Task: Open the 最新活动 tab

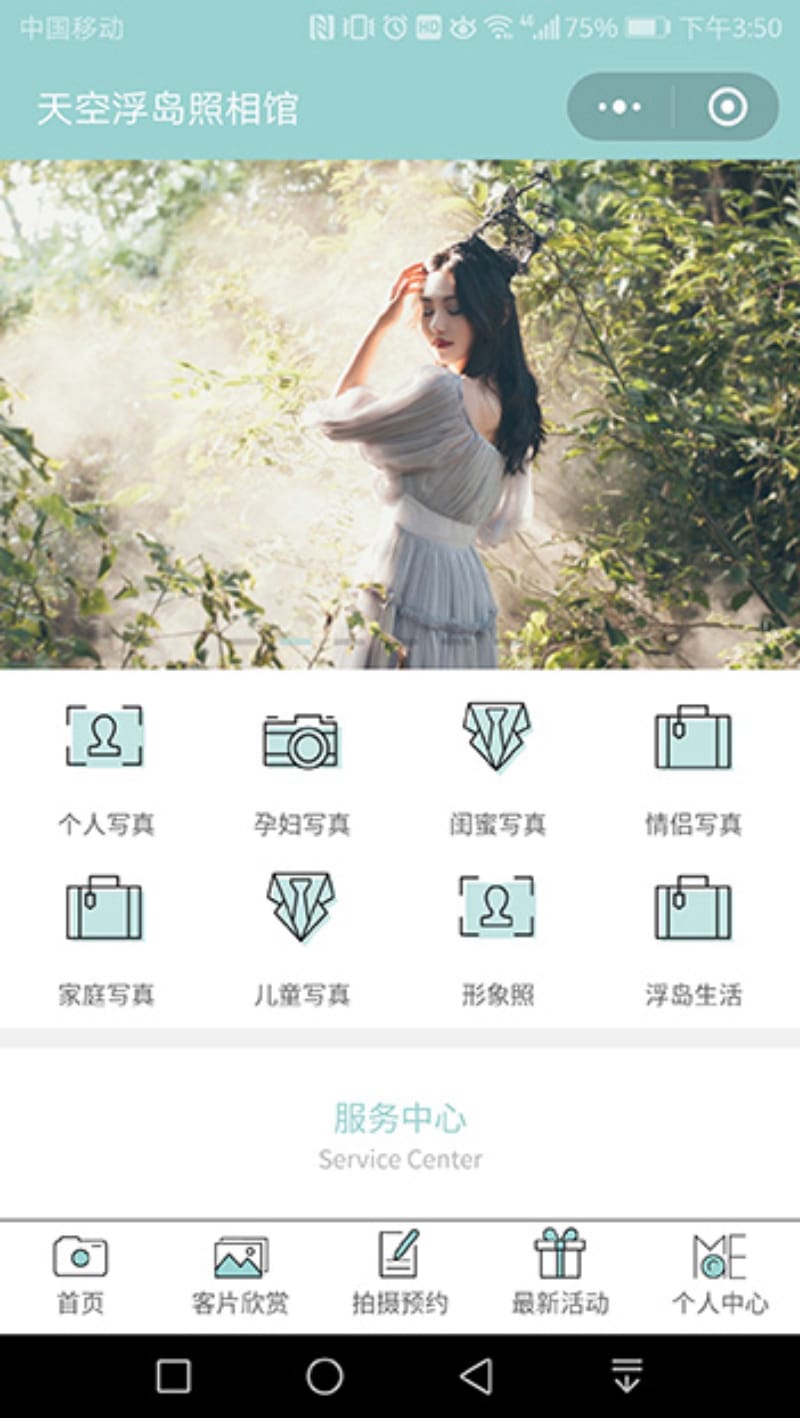Action: click(560, 1274)
